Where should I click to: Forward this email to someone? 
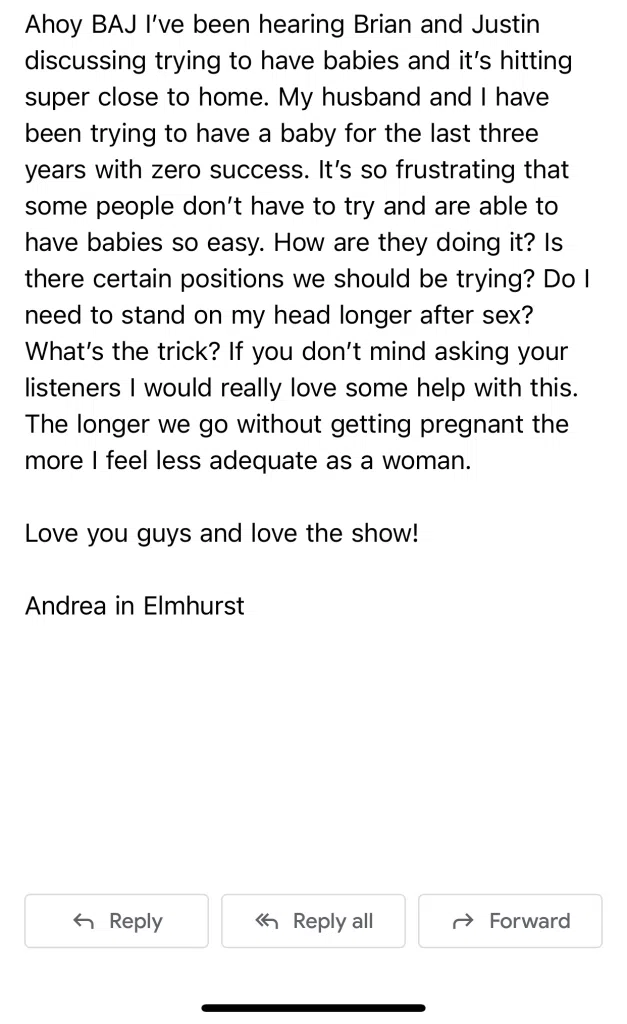[510, 921]
